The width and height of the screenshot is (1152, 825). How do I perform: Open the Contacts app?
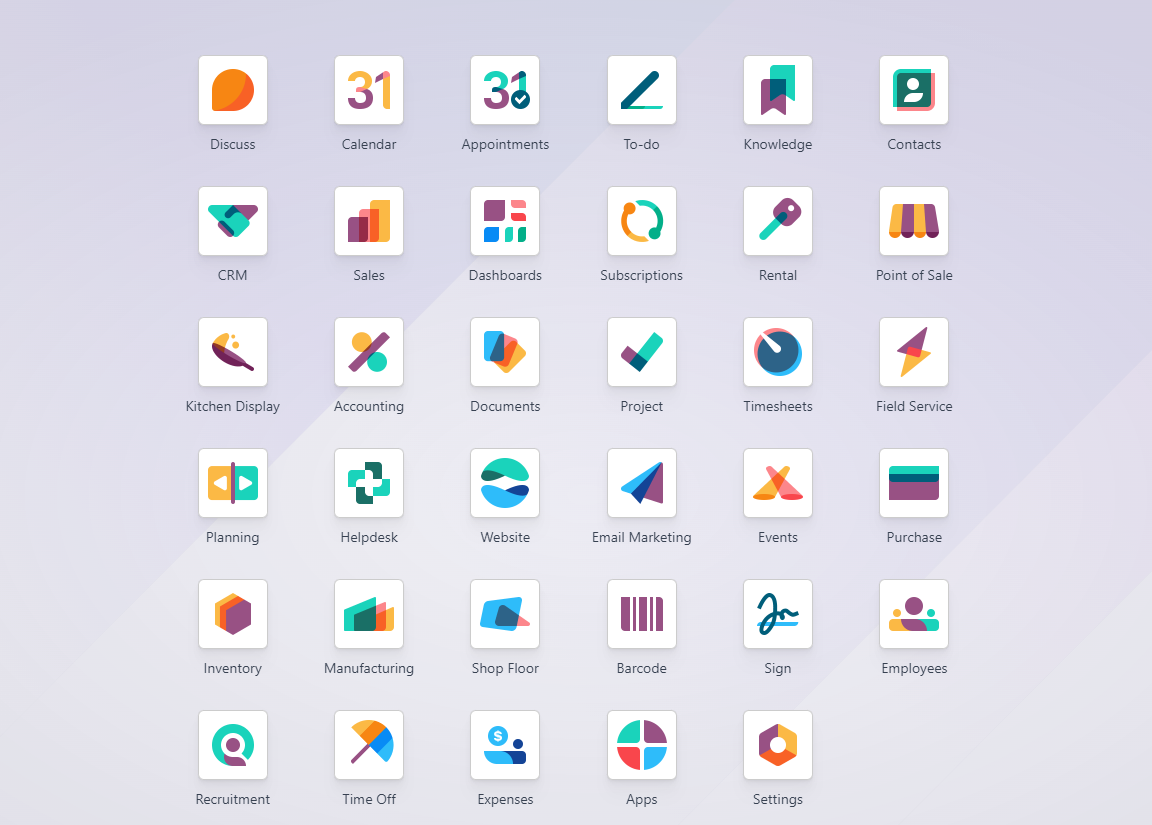tap(914, 90)
